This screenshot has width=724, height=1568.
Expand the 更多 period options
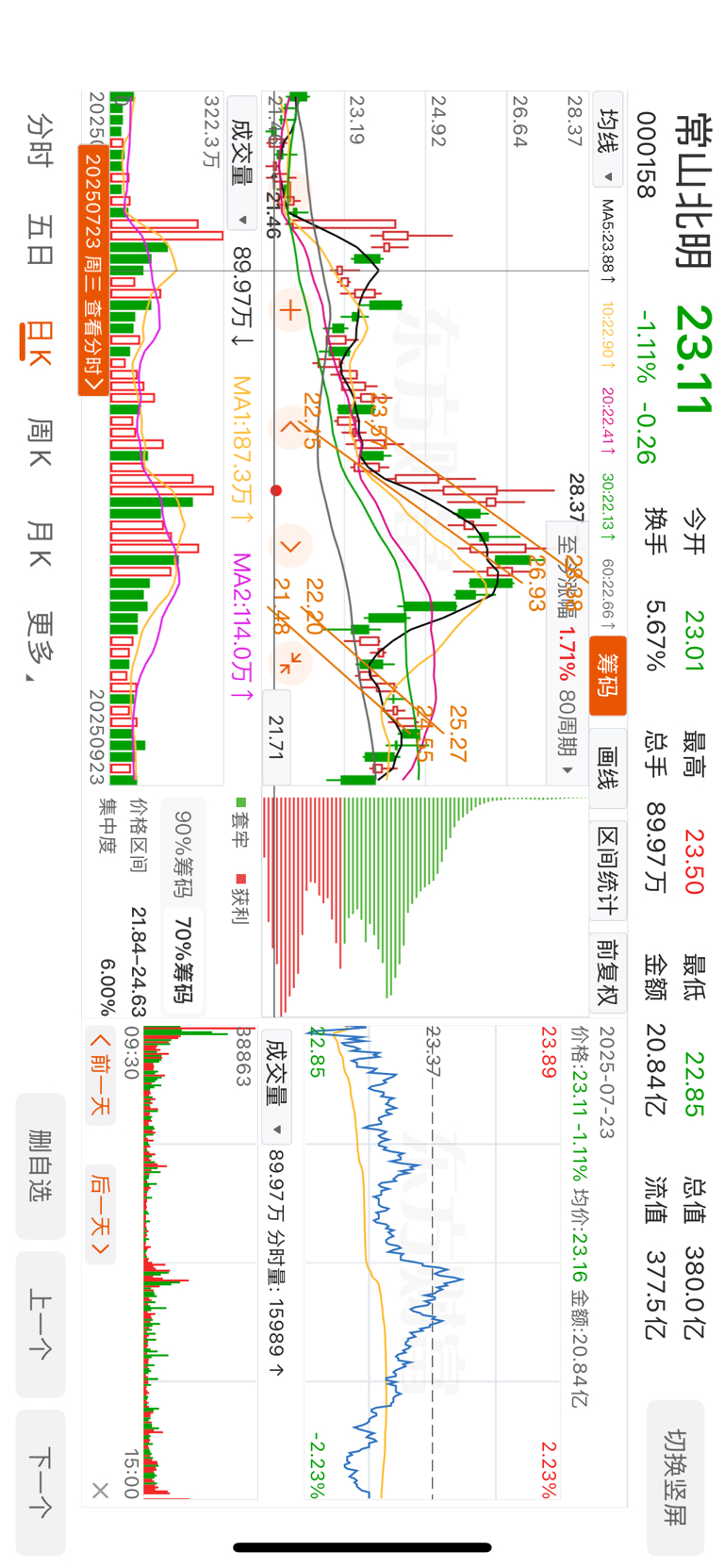(39, 647)
